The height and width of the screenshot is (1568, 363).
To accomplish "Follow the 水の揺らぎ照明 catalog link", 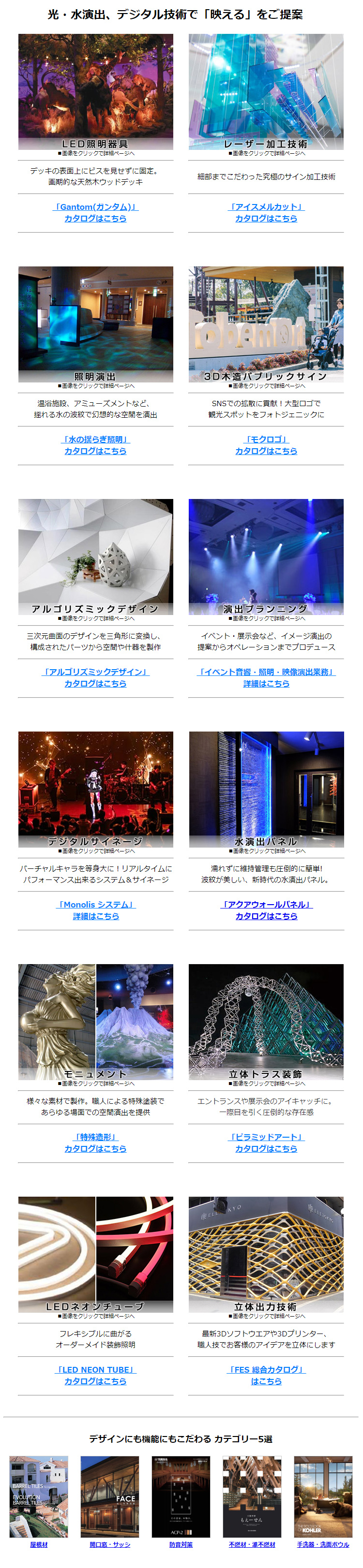I will (96, 445).
